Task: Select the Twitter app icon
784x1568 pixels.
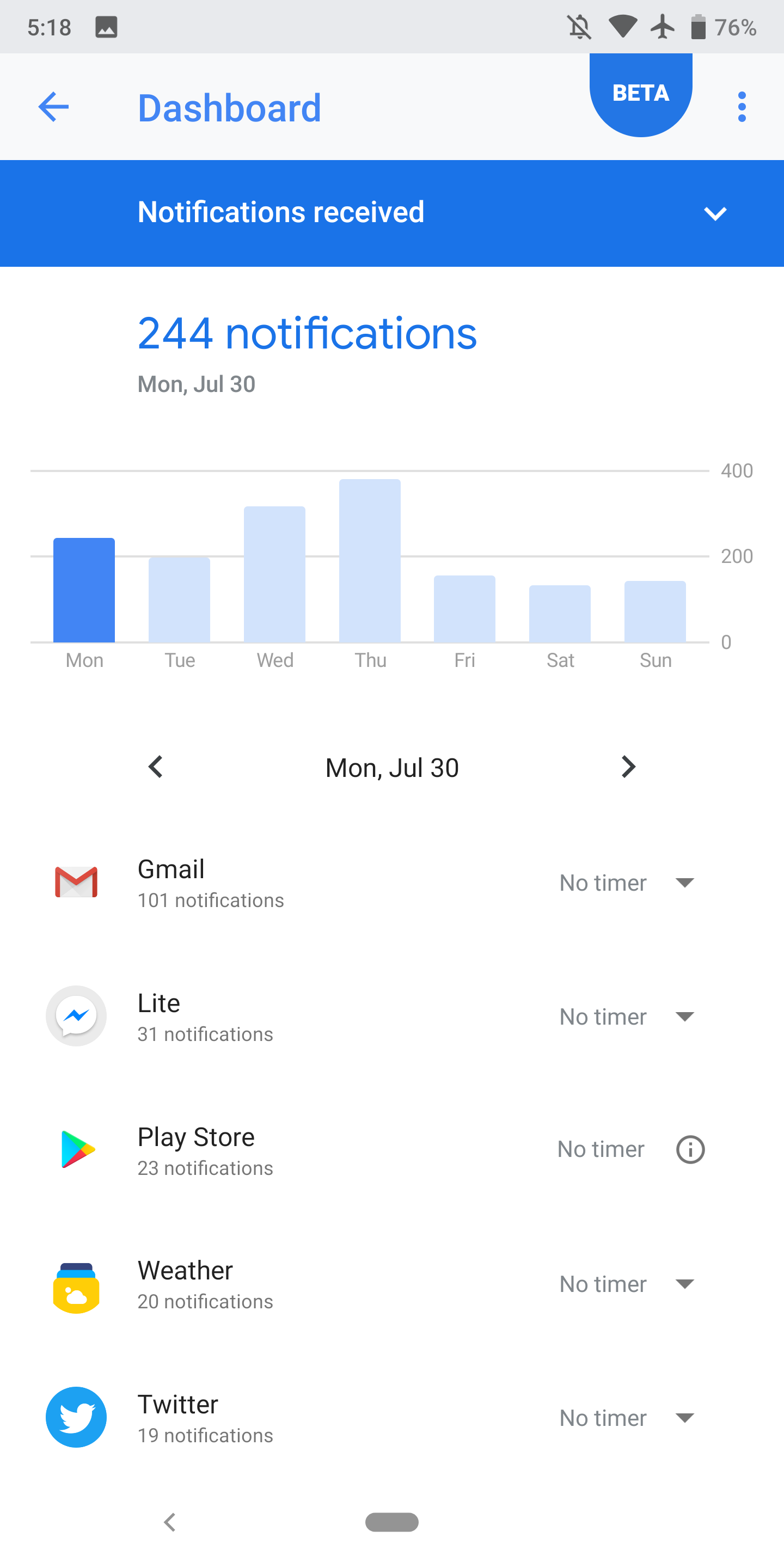Action: (76, 1417)
